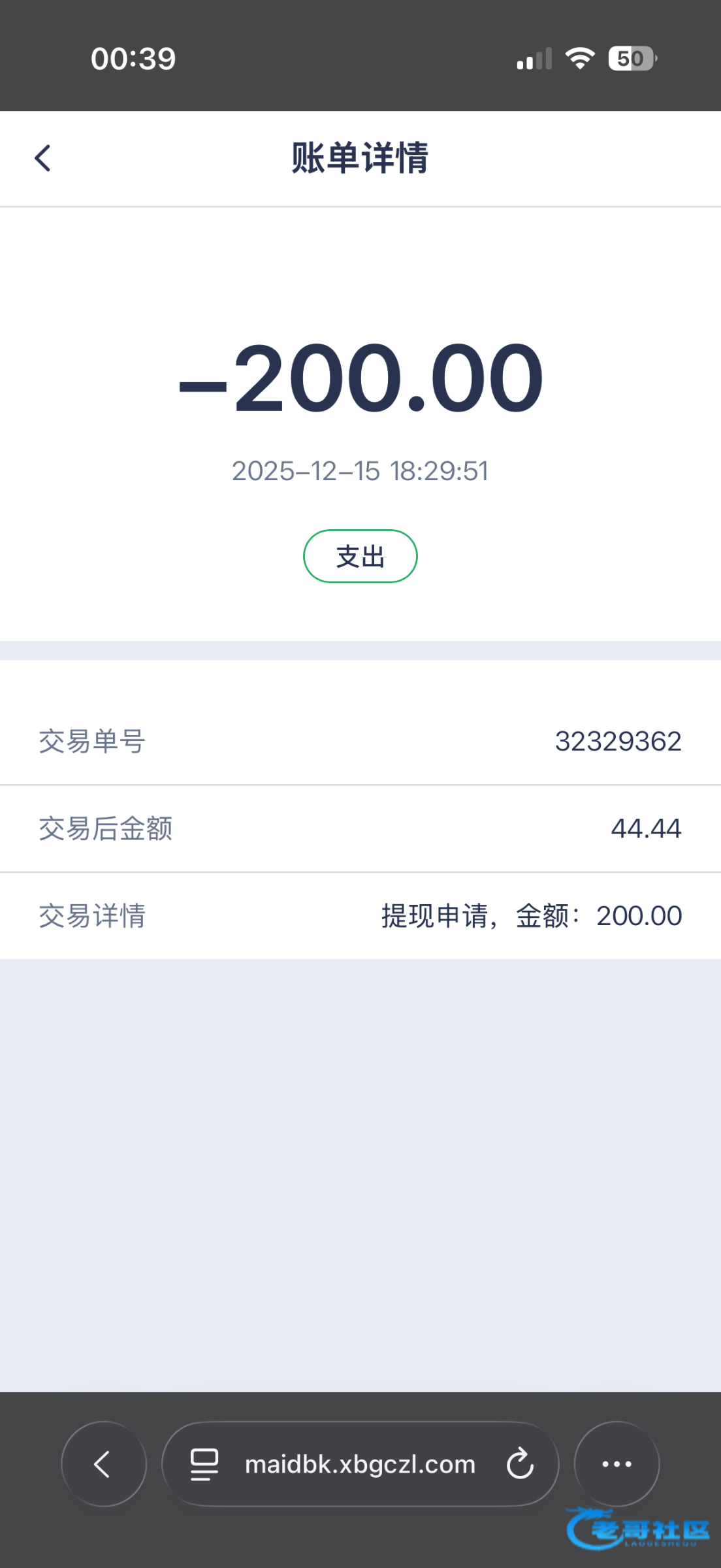The width and height of the screenshot is (721, 1568).
Task: Open the browser's more options menu
Action: (617, 1464)
